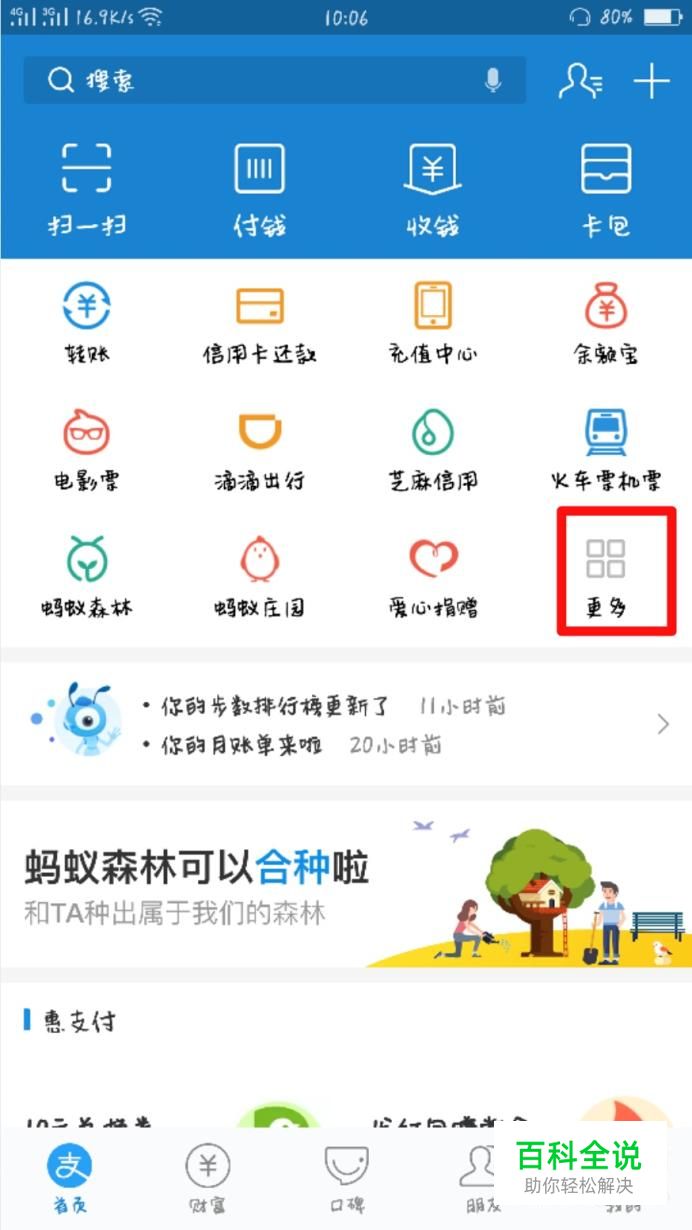The width and height of the screenshot is (692, 1230).
Task: Select 转账 transfer
Action: (87, 322)
